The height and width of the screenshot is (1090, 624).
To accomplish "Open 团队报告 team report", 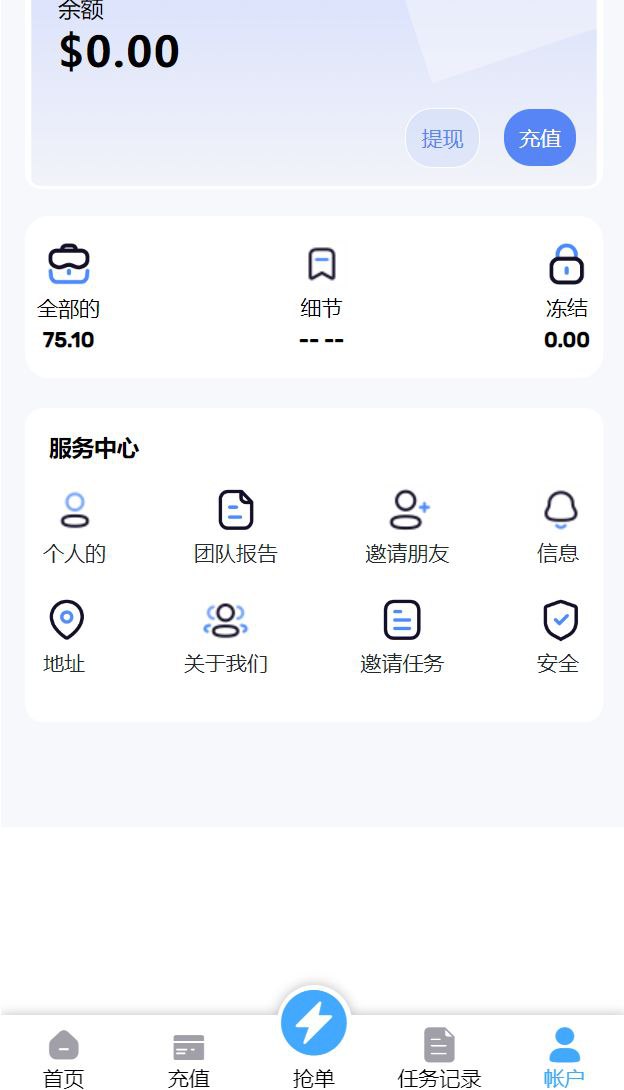I will (236, 526).
